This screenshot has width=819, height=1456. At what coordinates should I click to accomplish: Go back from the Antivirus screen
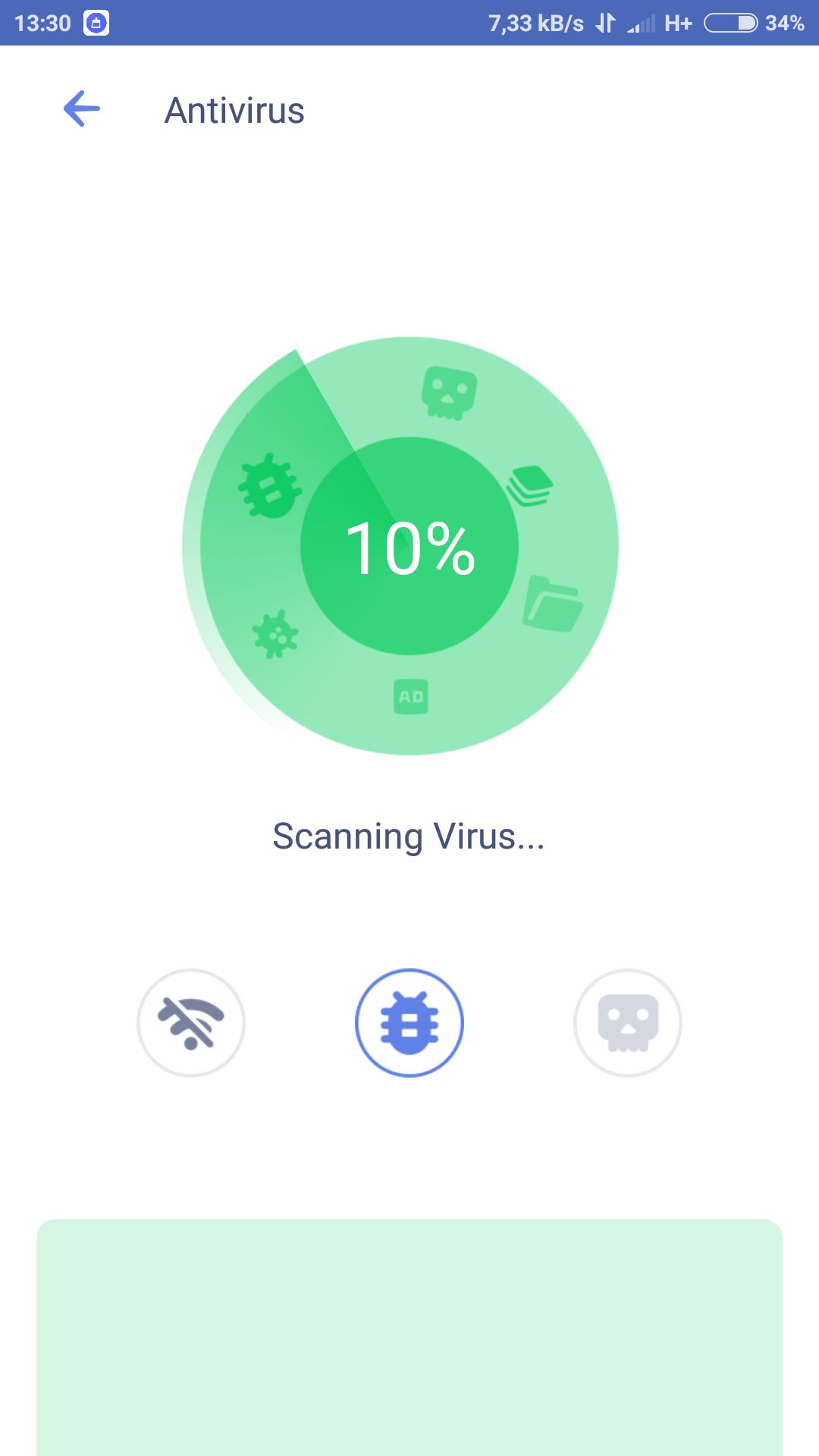82,108
